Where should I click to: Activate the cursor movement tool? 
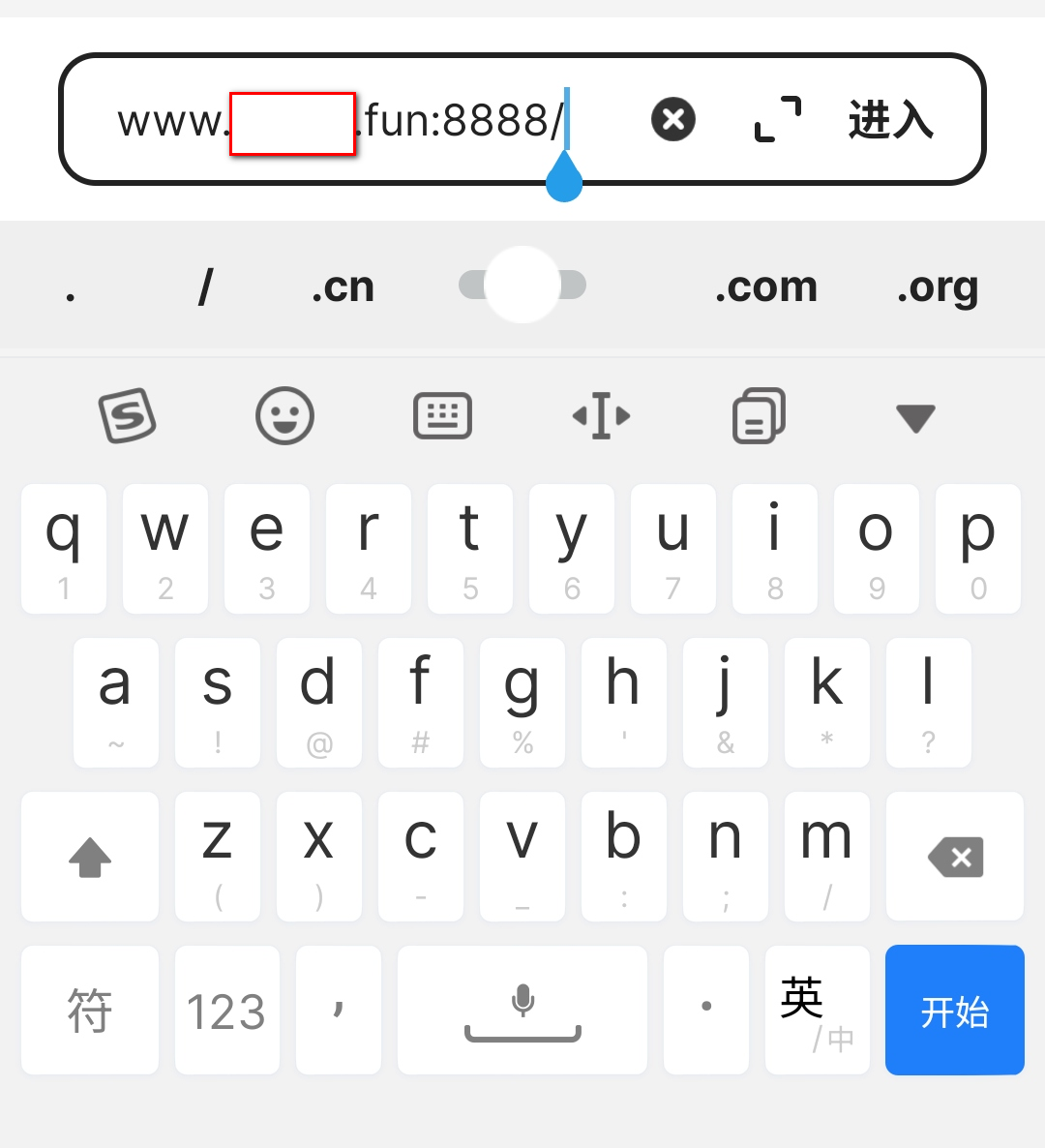tap(601, 416)
